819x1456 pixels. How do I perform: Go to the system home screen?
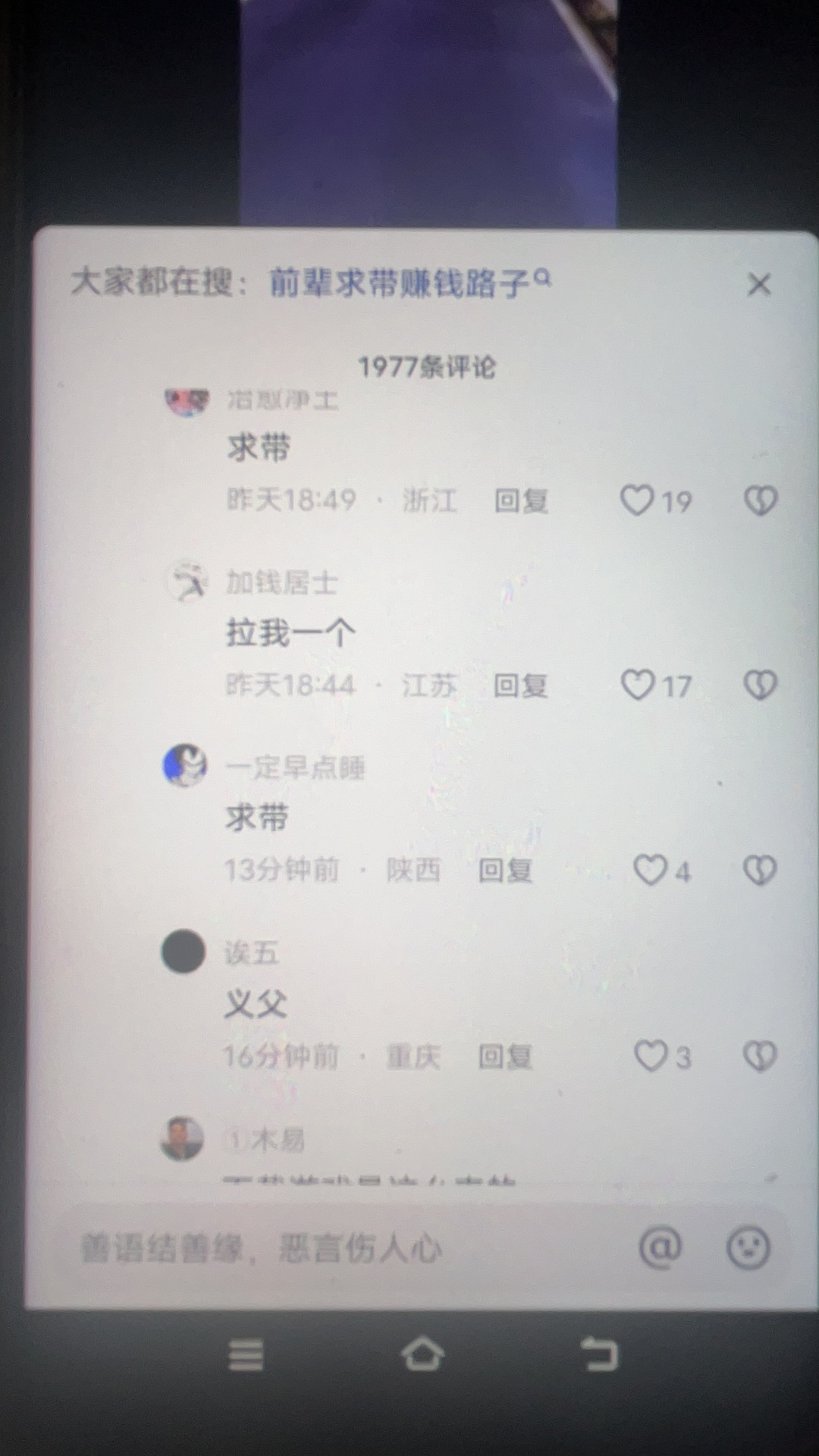pos(422,1354)
